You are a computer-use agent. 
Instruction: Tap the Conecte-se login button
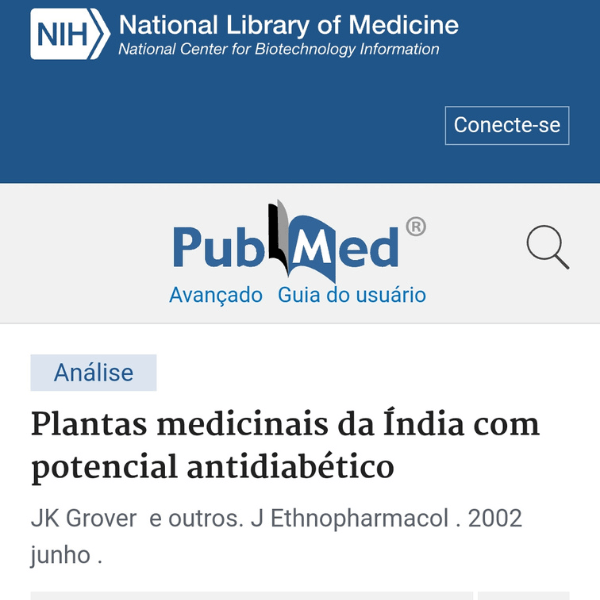click(507, 126)
